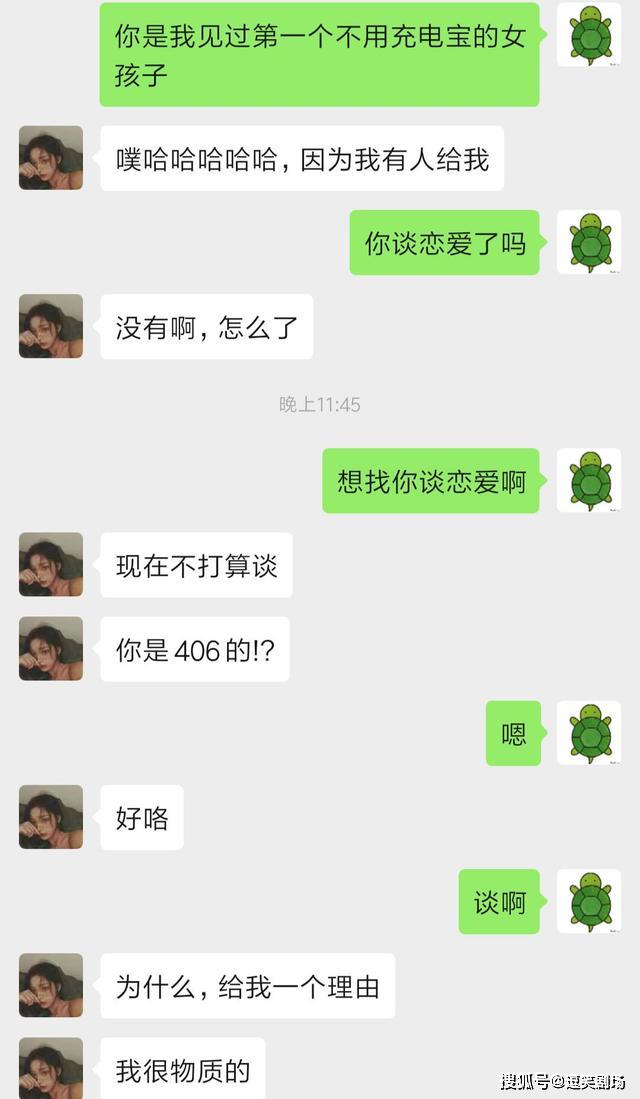The image size is (640, 1099).
Task: Open the avatar next to "好咯"
Action: (51, 817)
